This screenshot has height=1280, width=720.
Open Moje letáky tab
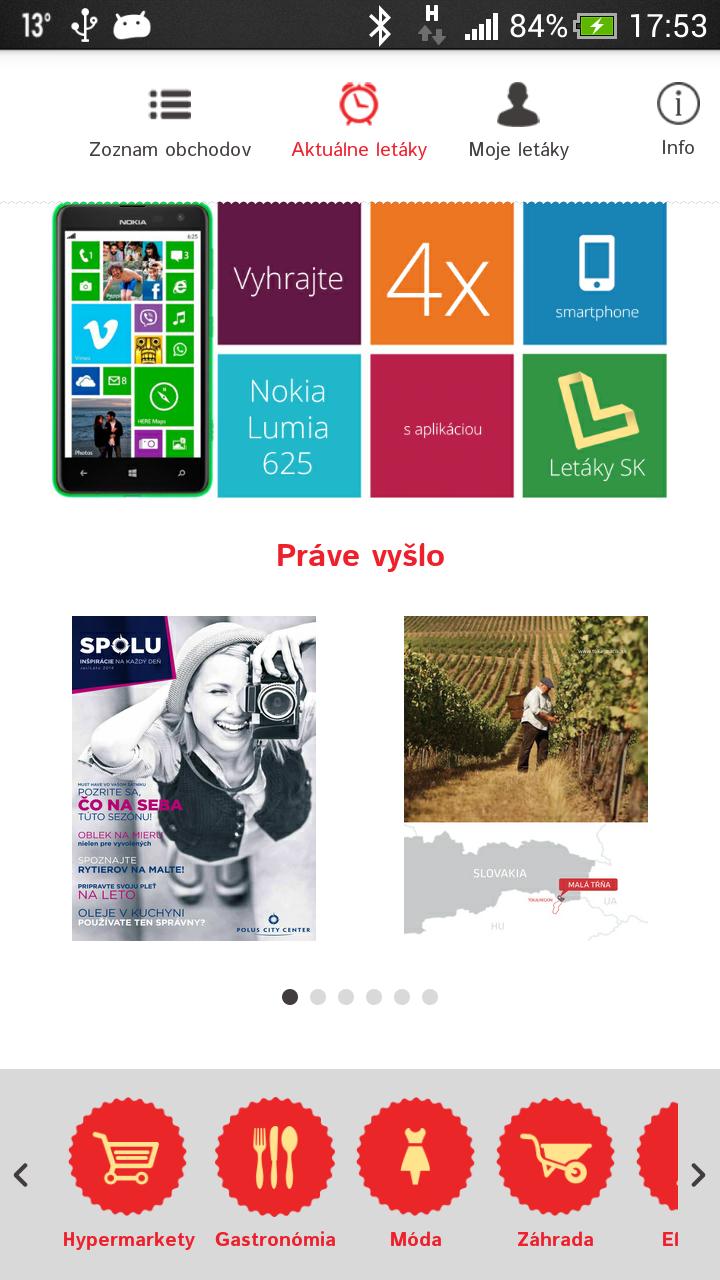[x=518, y=122]
